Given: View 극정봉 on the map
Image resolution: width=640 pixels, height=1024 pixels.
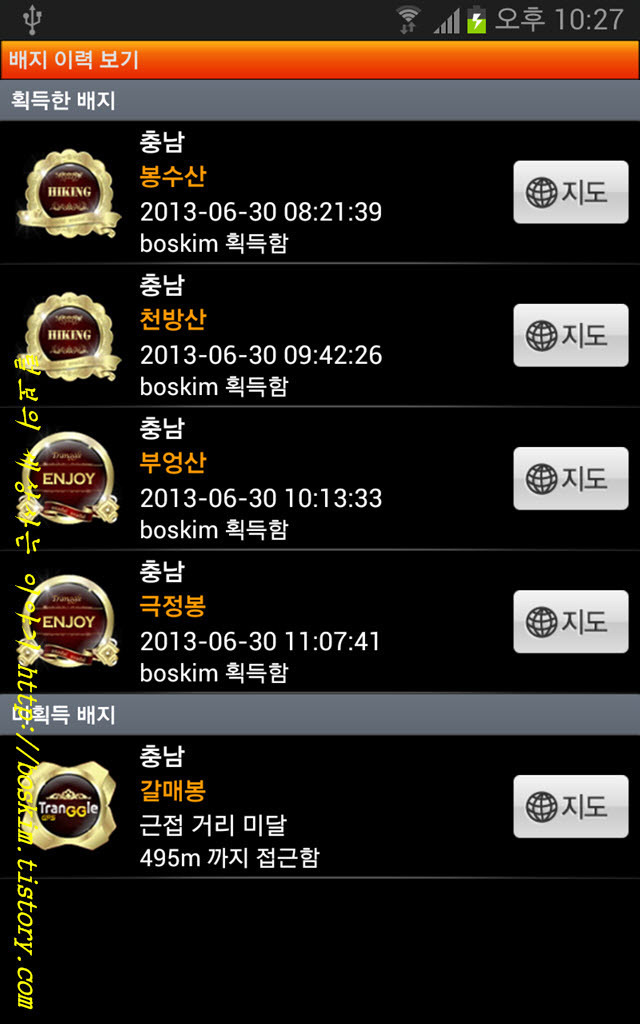Looking at the screenshot, I should pos(571,621).
